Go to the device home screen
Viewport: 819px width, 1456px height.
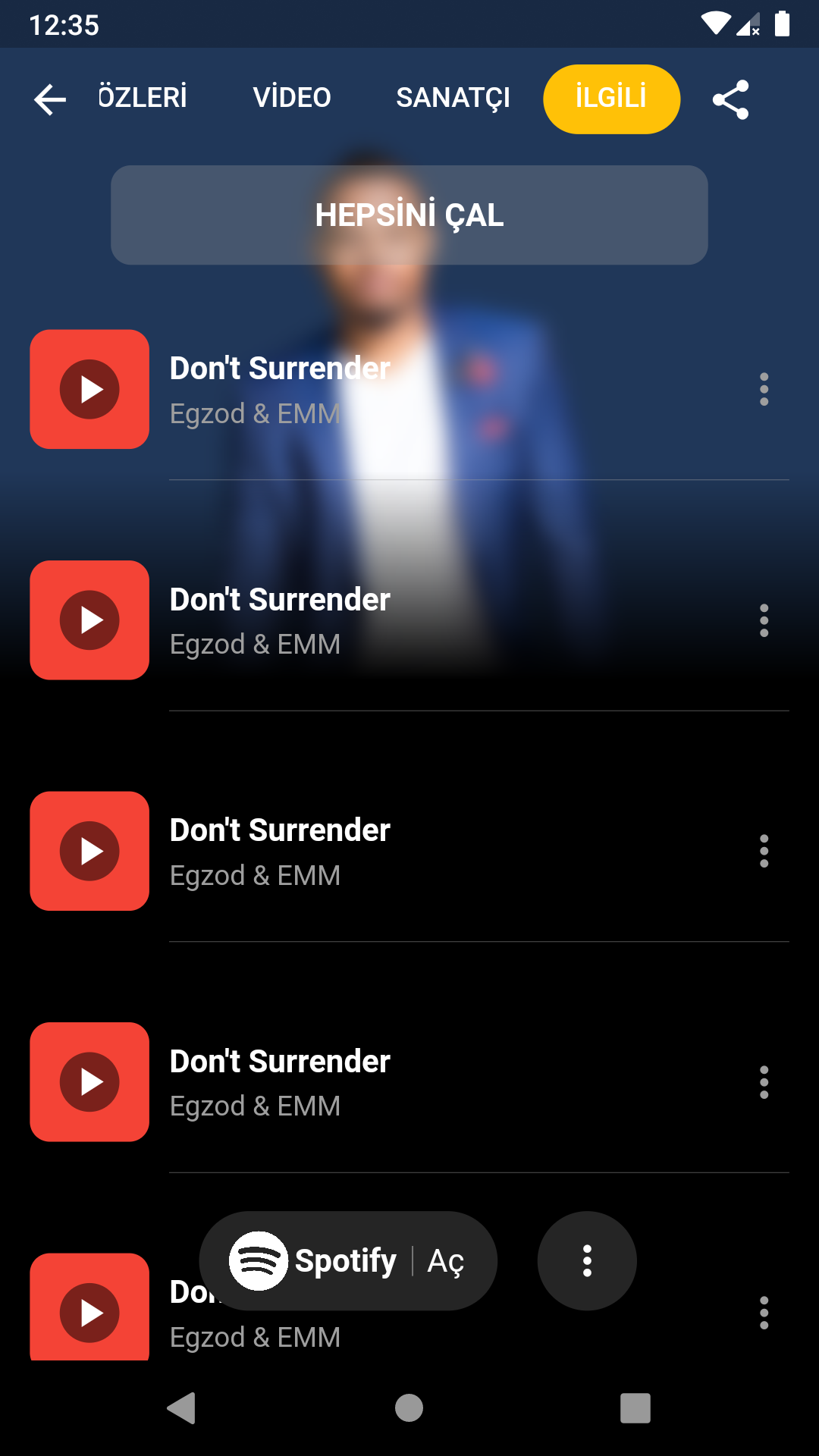[x=409, y=1408]
